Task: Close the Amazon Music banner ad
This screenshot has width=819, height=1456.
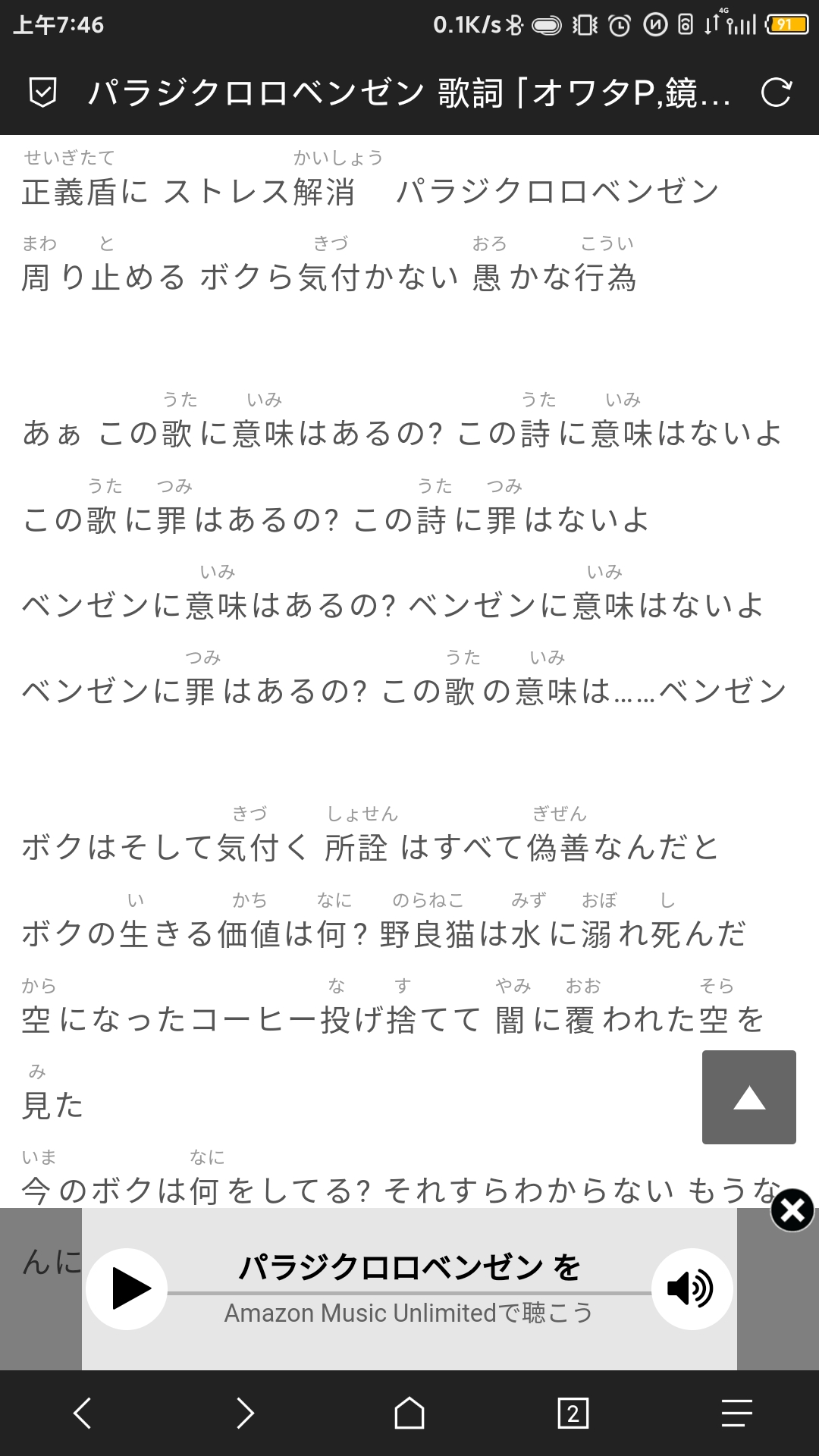Action: click(x=792, y=1210)
